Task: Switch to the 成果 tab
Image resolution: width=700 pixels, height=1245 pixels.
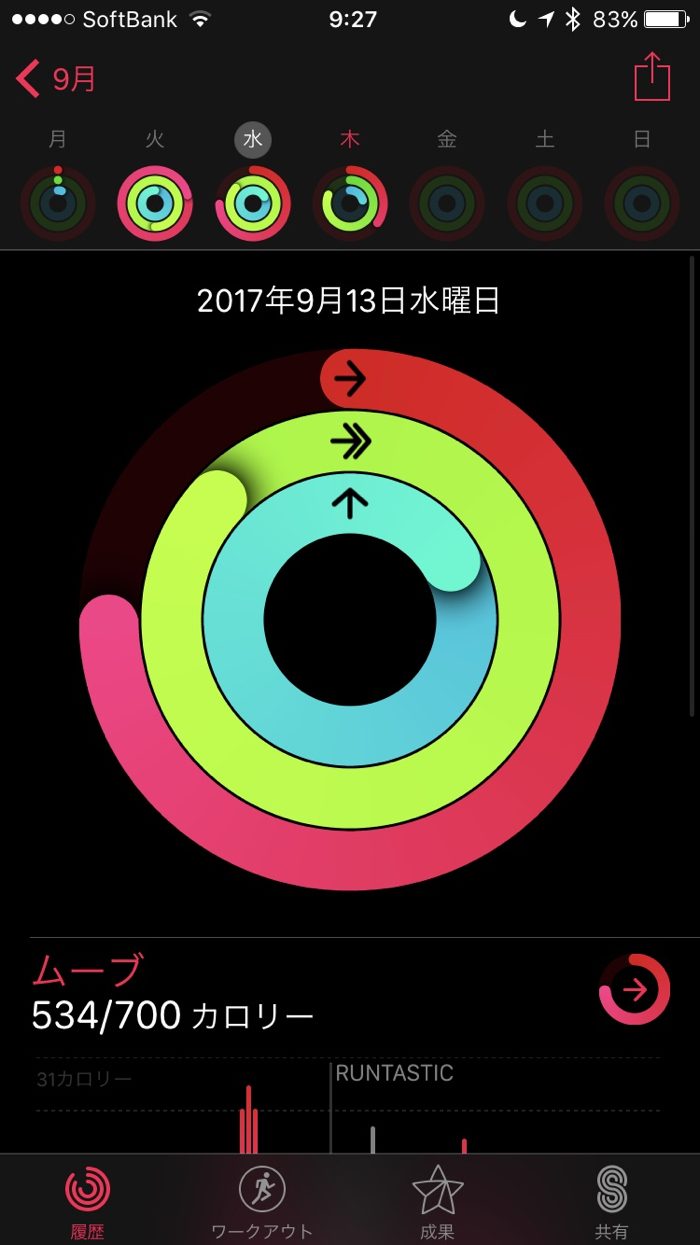Action: tap(437, 1201)
